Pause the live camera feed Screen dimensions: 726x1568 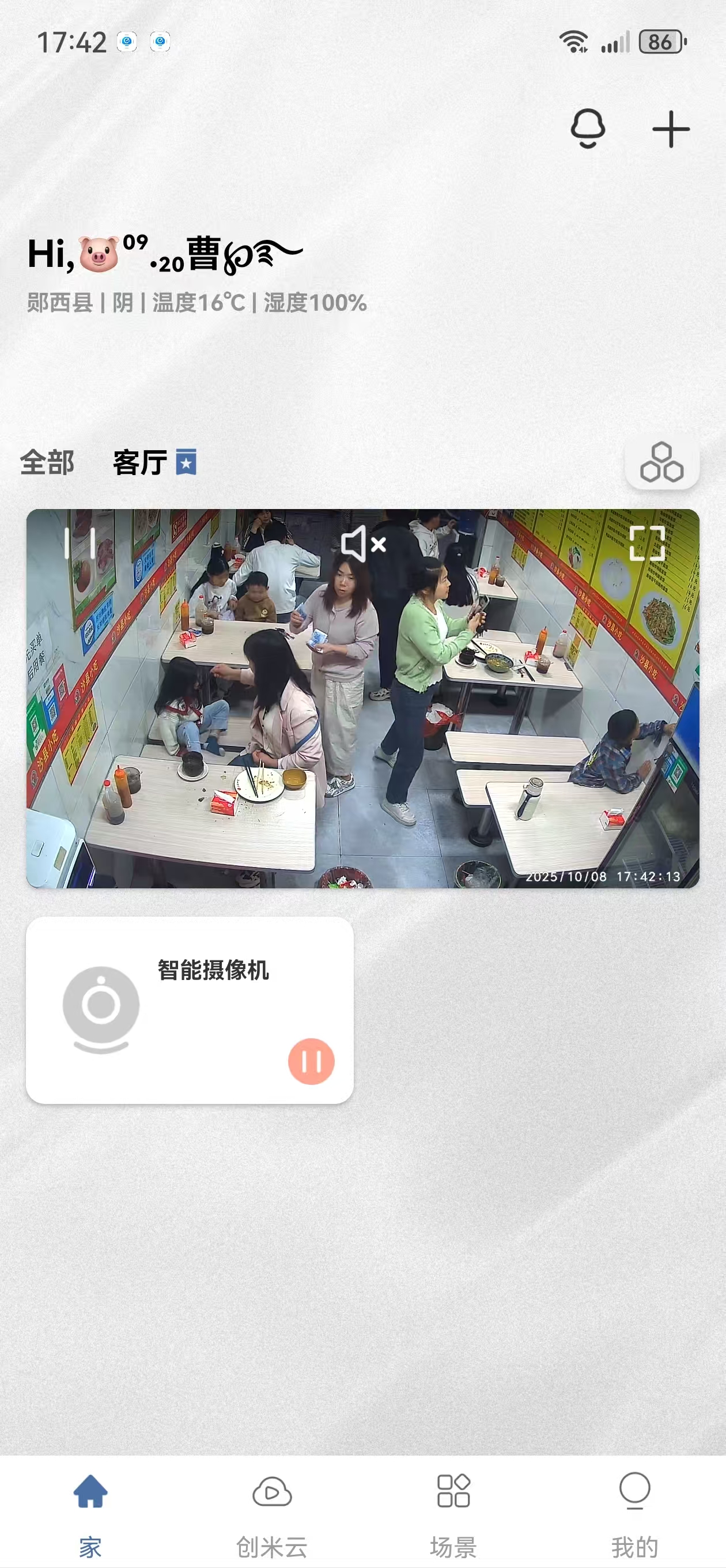[80, 543]
